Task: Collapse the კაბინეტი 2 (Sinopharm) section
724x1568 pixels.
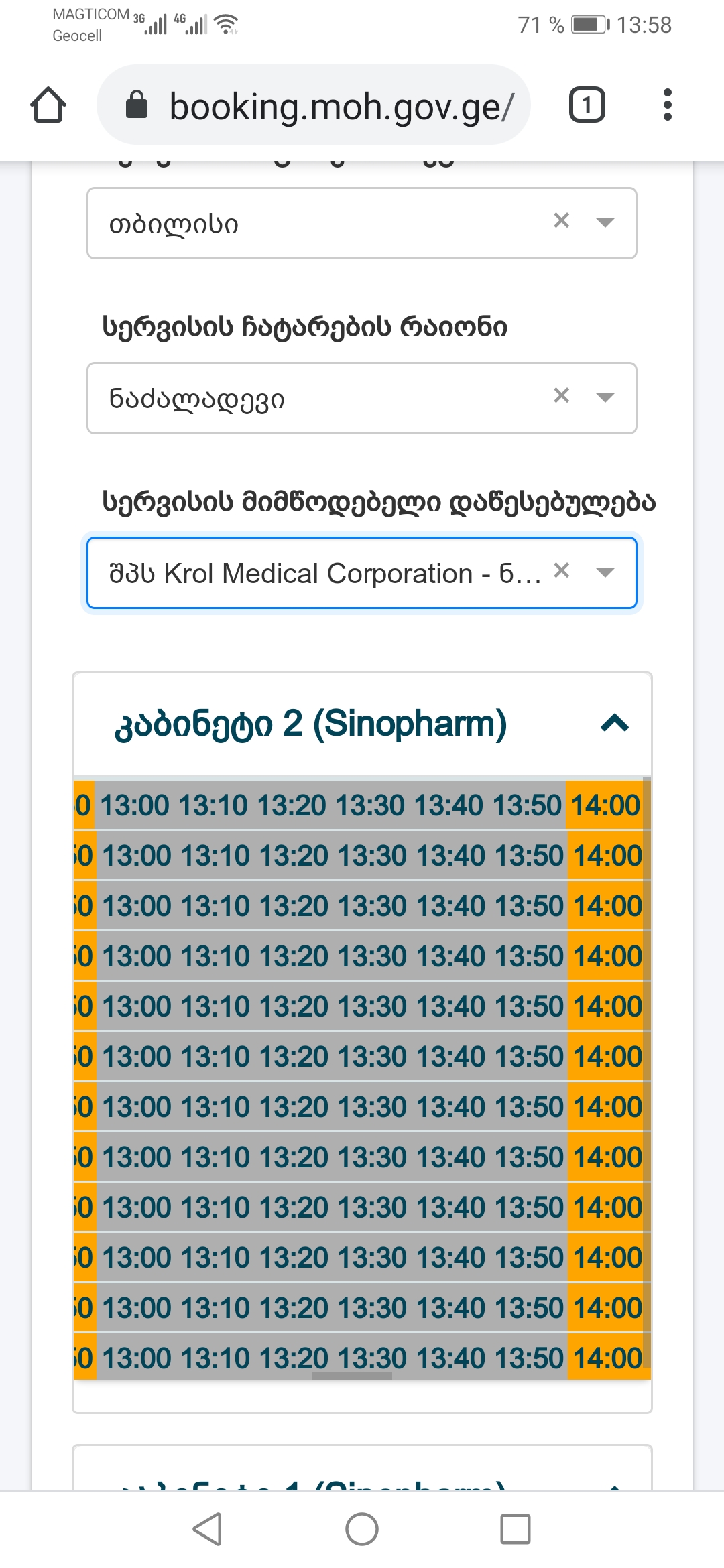Action: coord(615,724)
